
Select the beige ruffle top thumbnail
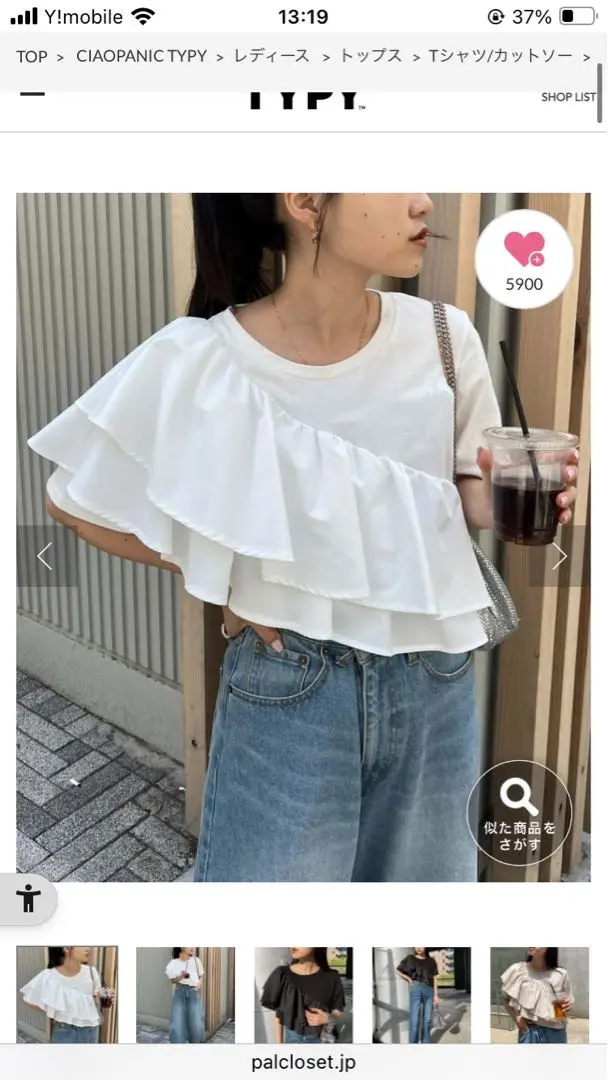[539, 994]
